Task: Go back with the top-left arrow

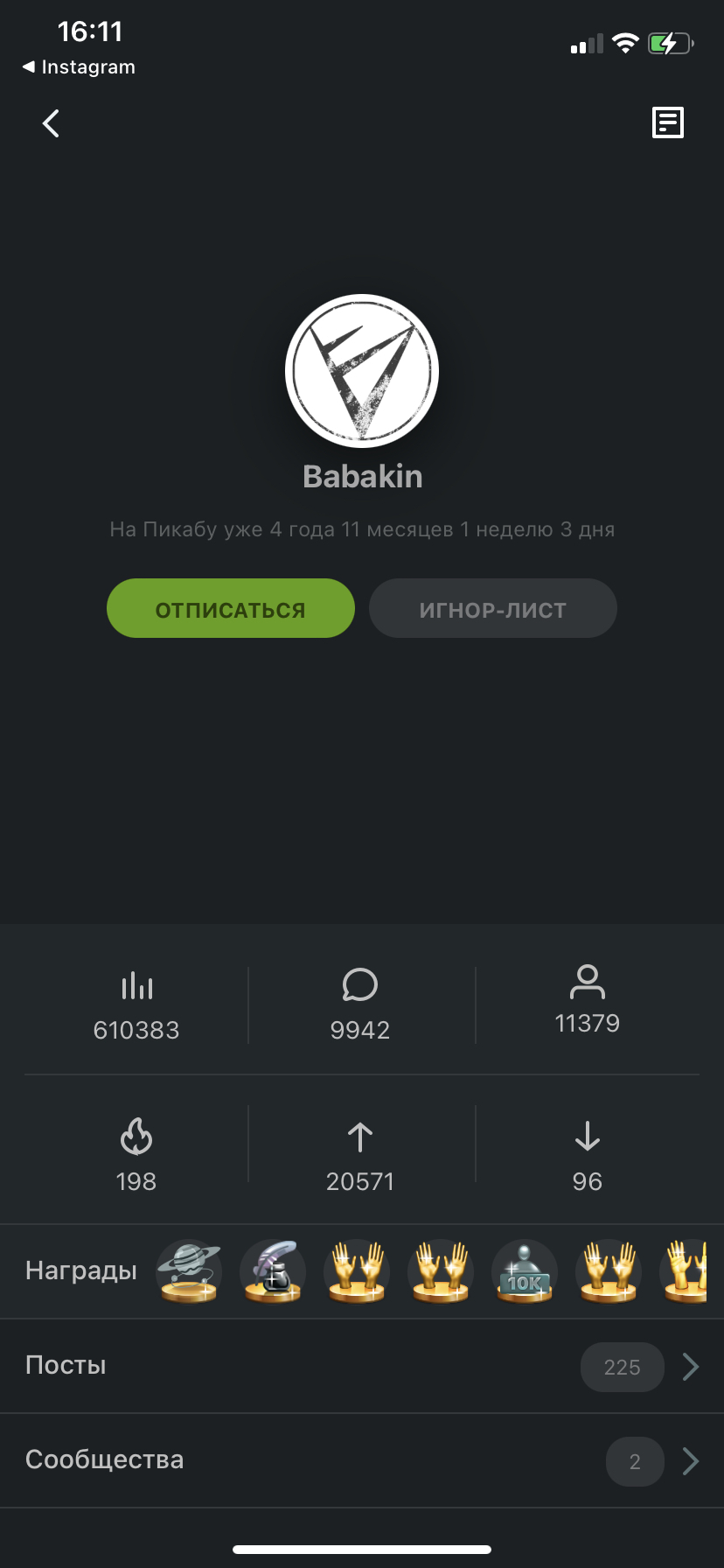Action: (52, 123)
